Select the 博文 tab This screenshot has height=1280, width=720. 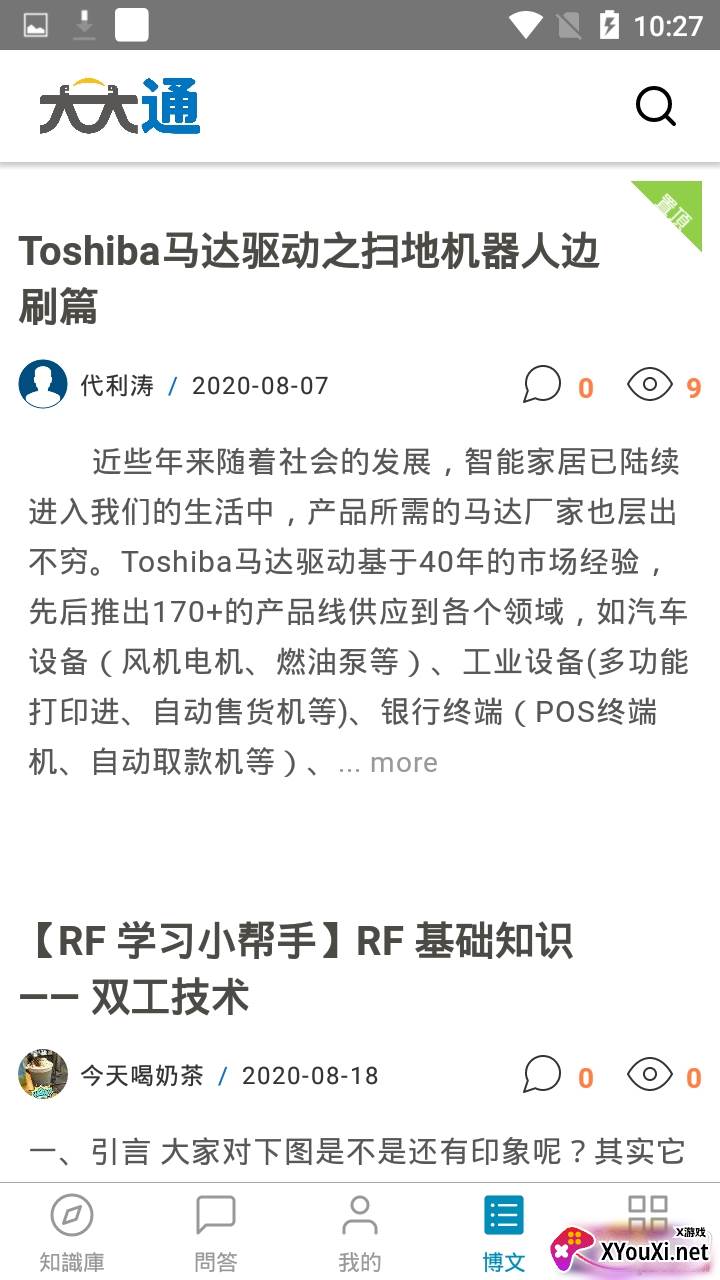coord(504,1234)
